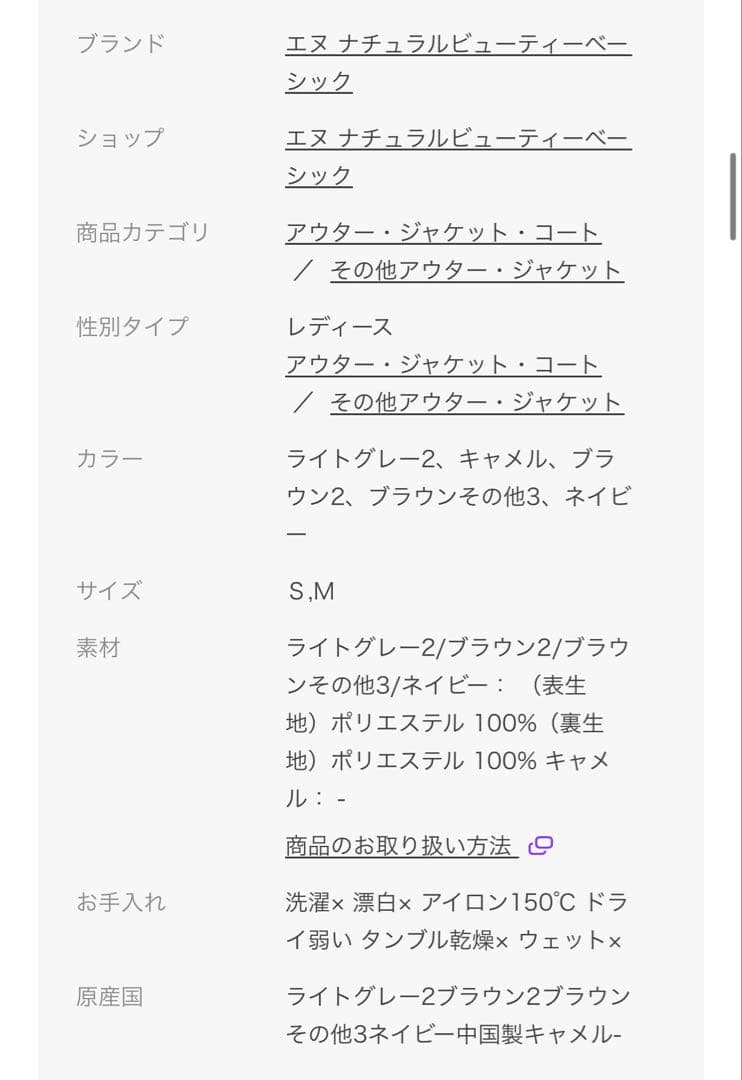Open その他アウター・ジャケット under 性別タイプ
This screenshot has width=742, height=1080.
tap(475, 403)
